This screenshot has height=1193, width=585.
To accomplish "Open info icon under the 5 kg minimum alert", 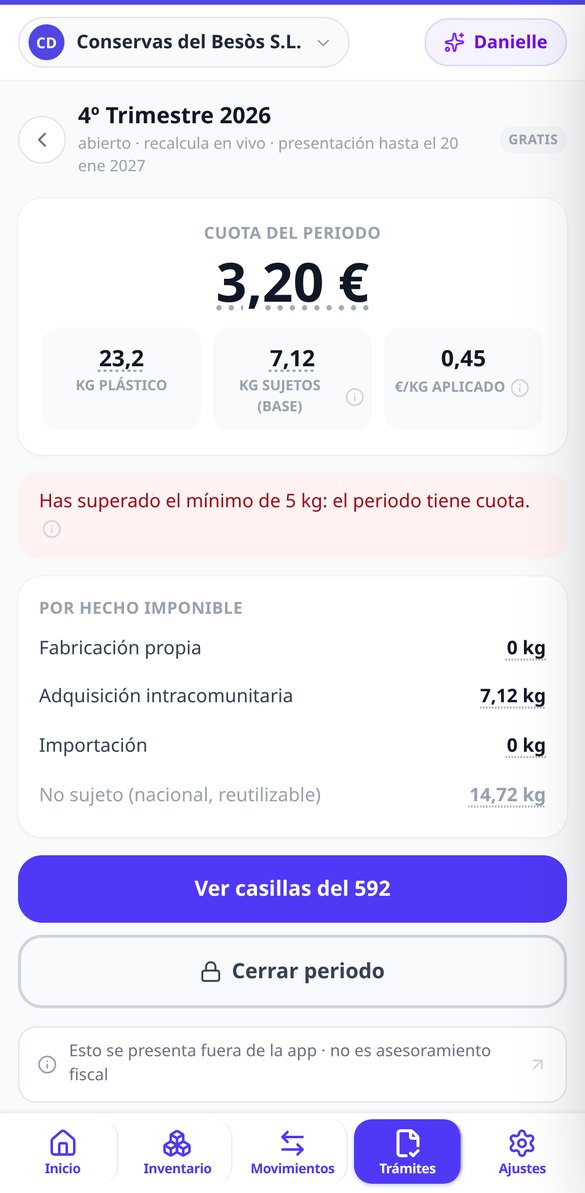I will click(52, 529).
